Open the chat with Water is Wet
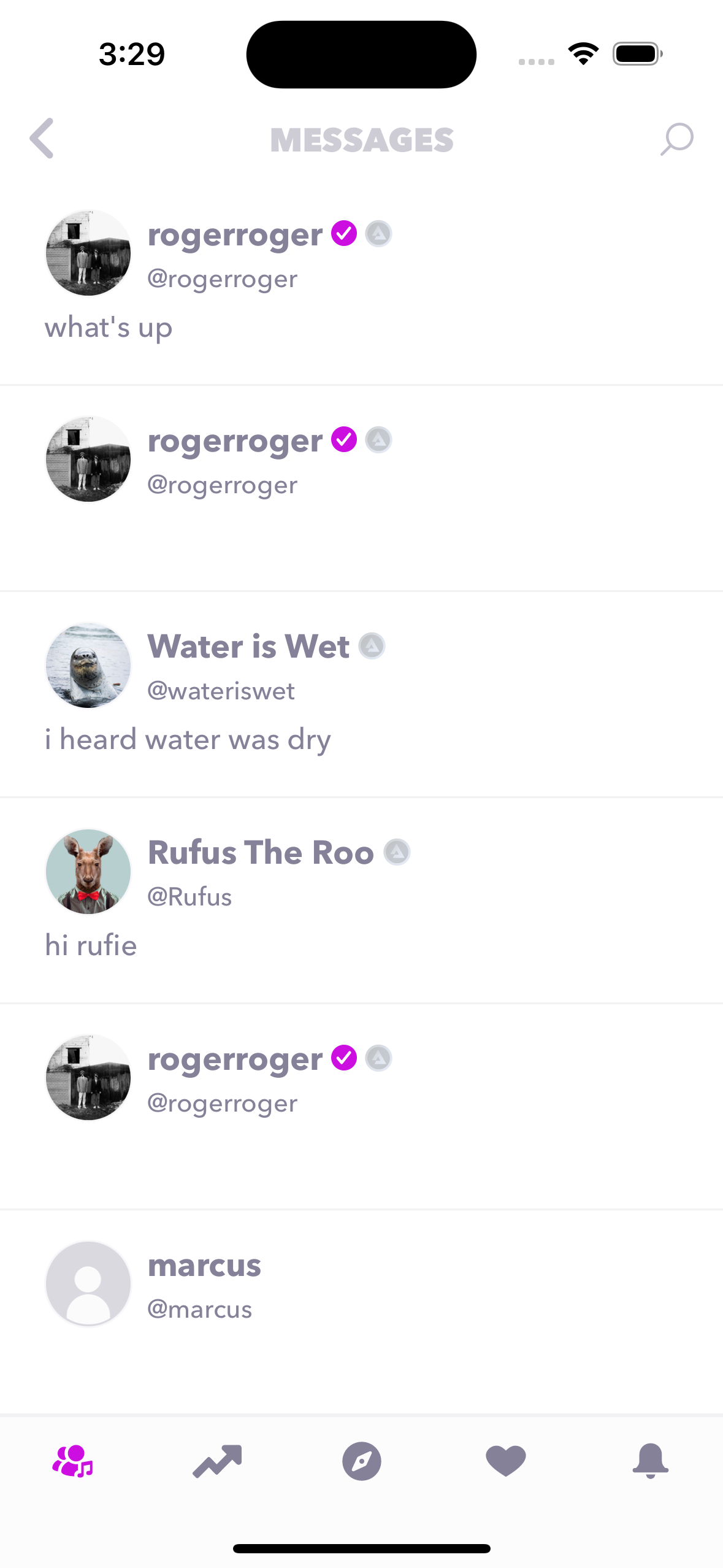This screenshot has width=723, height=1568. tap(361, 694)
